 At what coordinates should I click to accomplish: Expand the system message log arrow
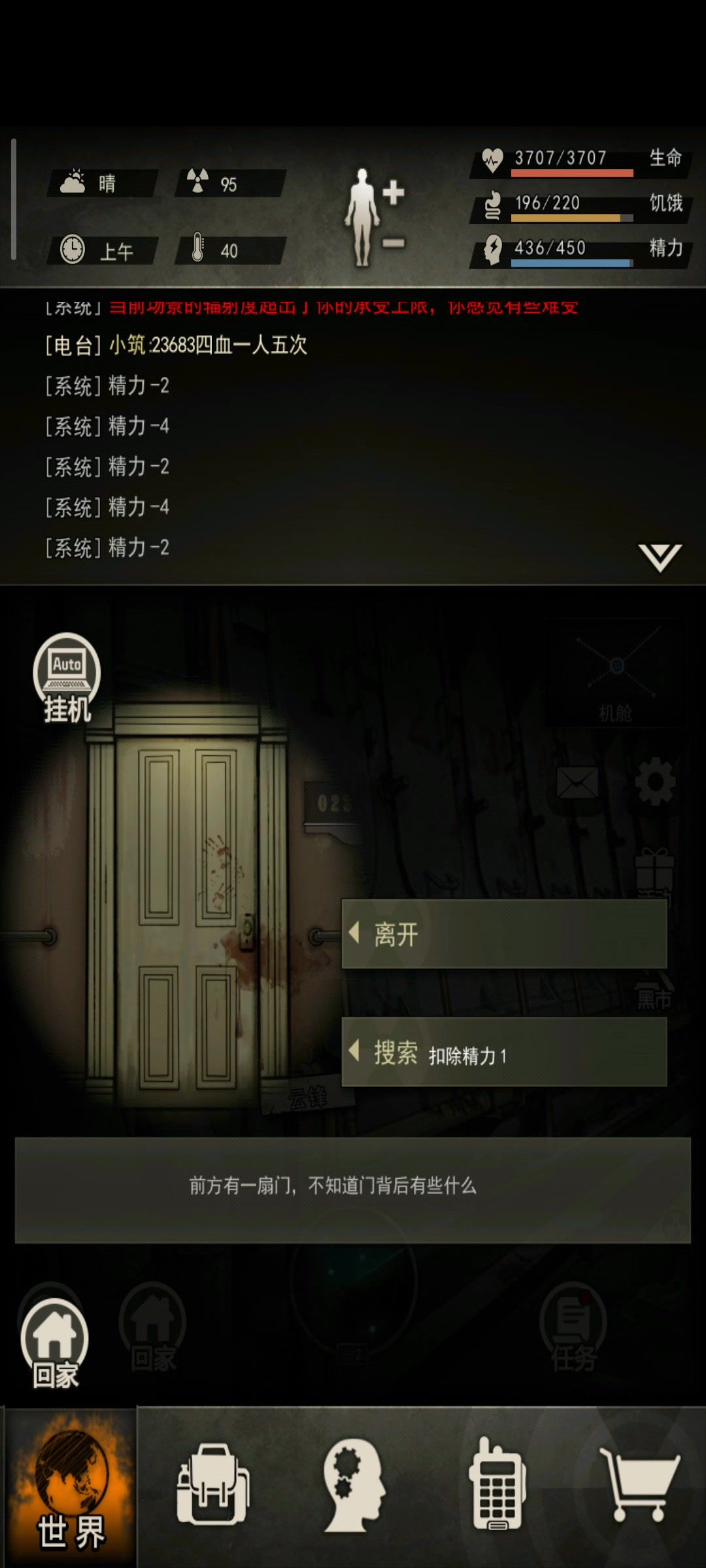click(x=660, y=557)
